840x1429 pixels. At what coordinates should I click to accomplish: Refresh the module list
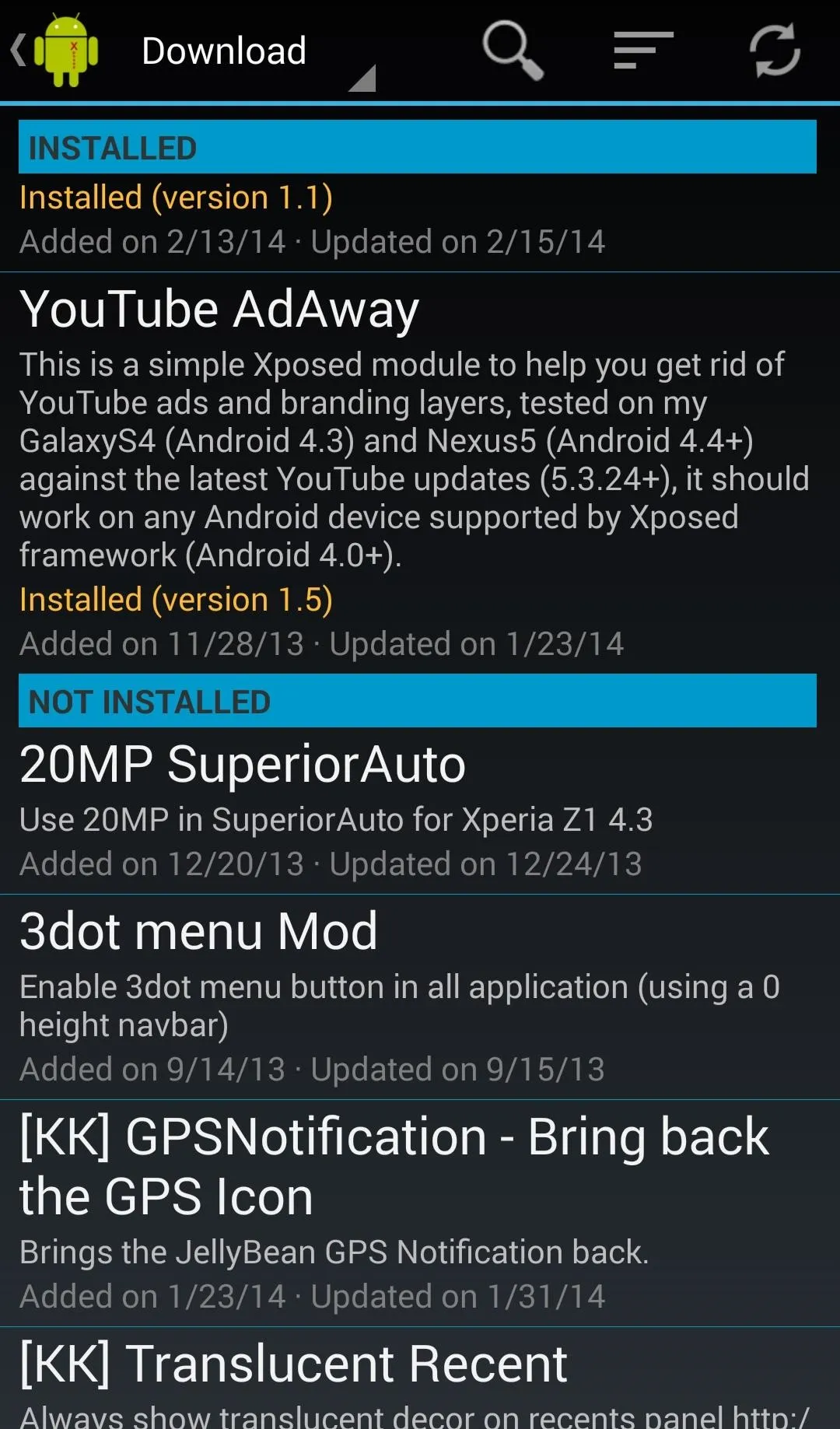(x=774, y=51)
